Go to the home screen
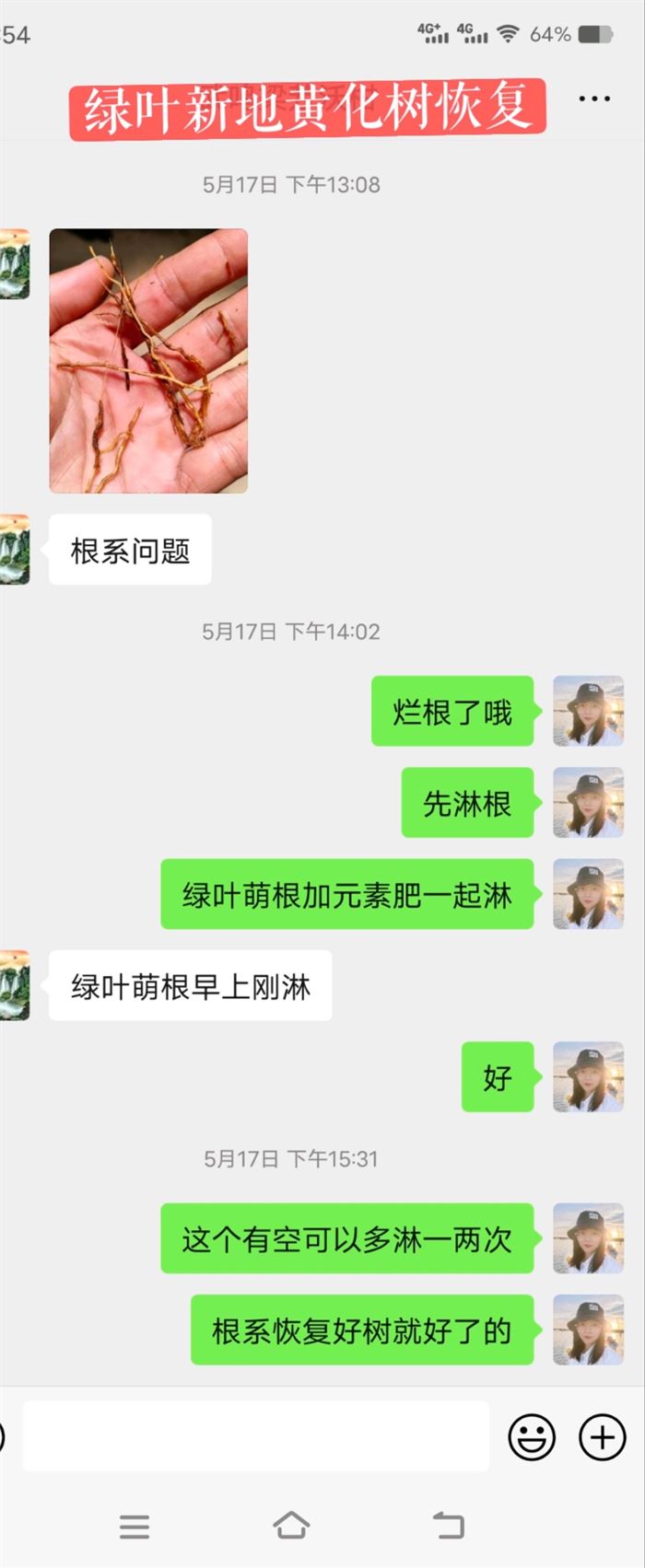The height and width of the screenshot is (1568, 645). pos(291,1526)
